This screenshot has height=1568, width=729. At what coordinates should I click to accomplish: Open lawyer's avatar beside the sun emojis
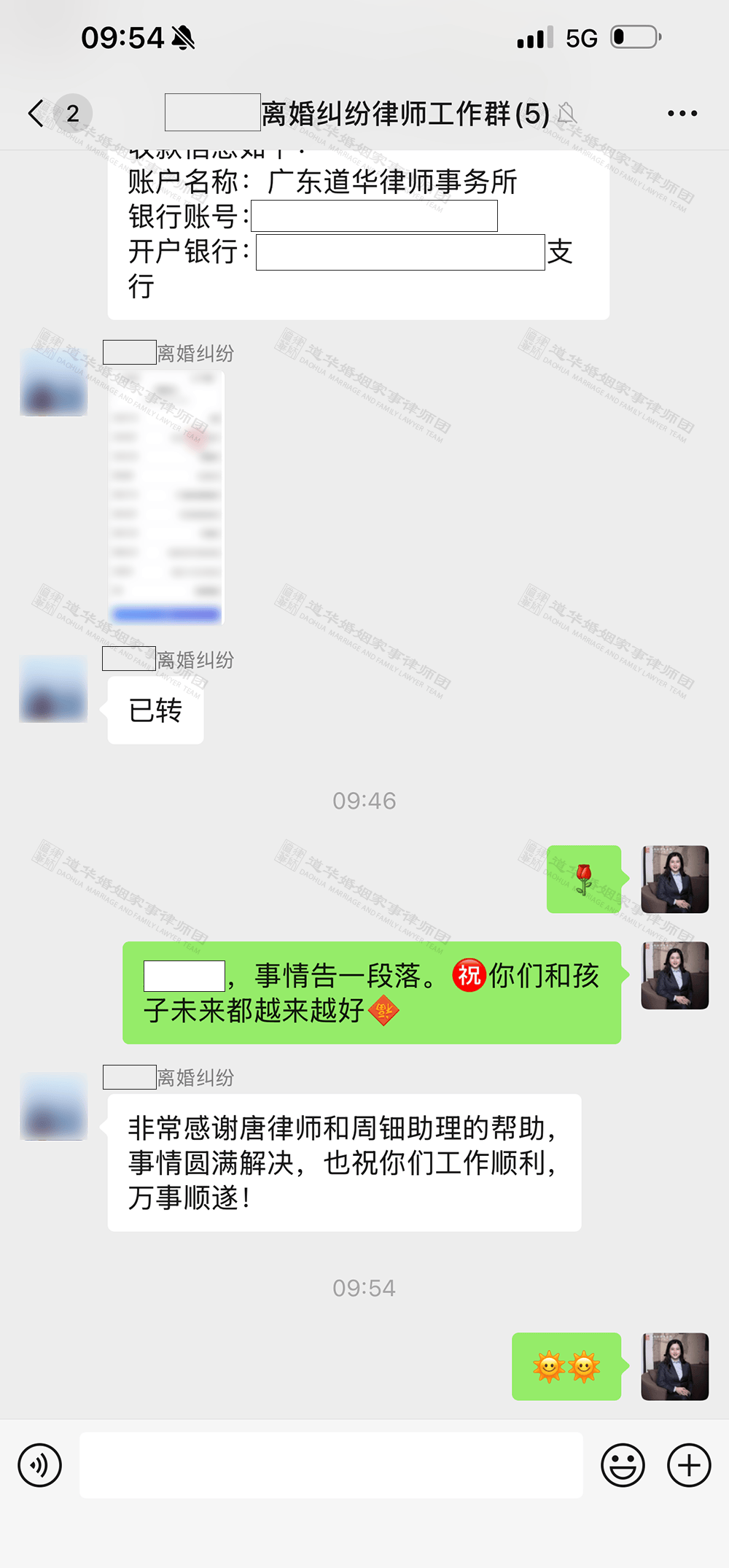coord(674,1367)
